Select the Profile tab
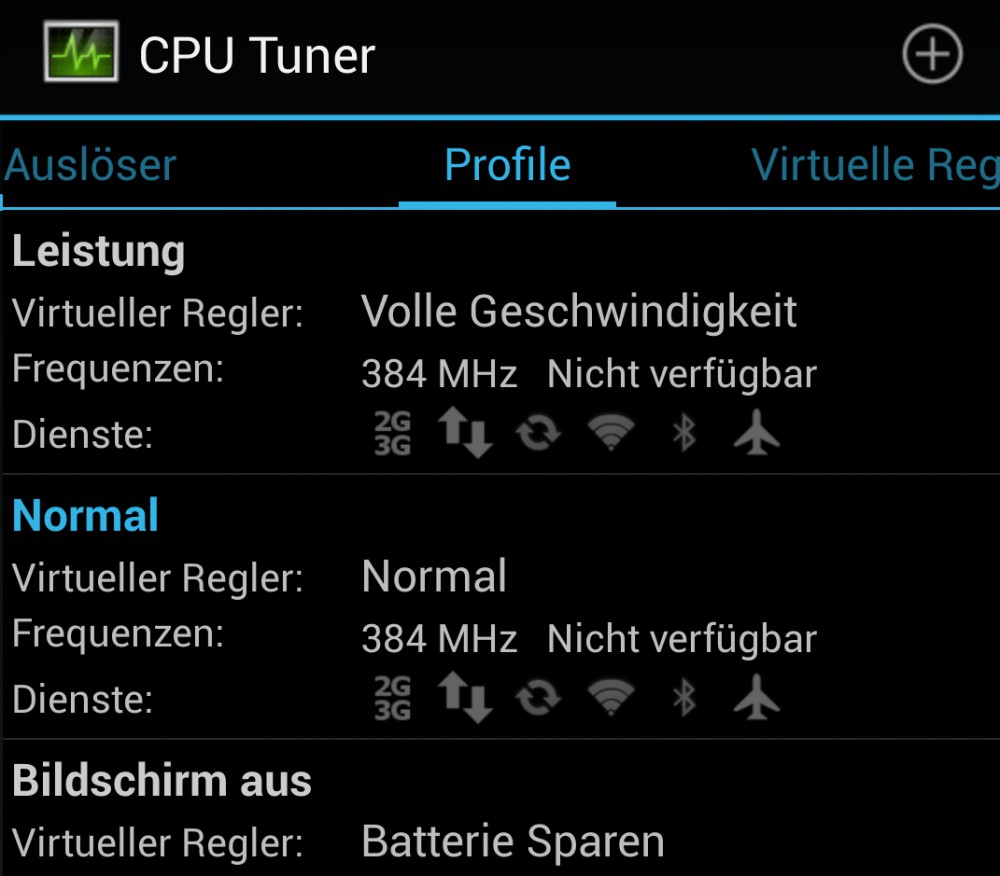 coord(507,165)
